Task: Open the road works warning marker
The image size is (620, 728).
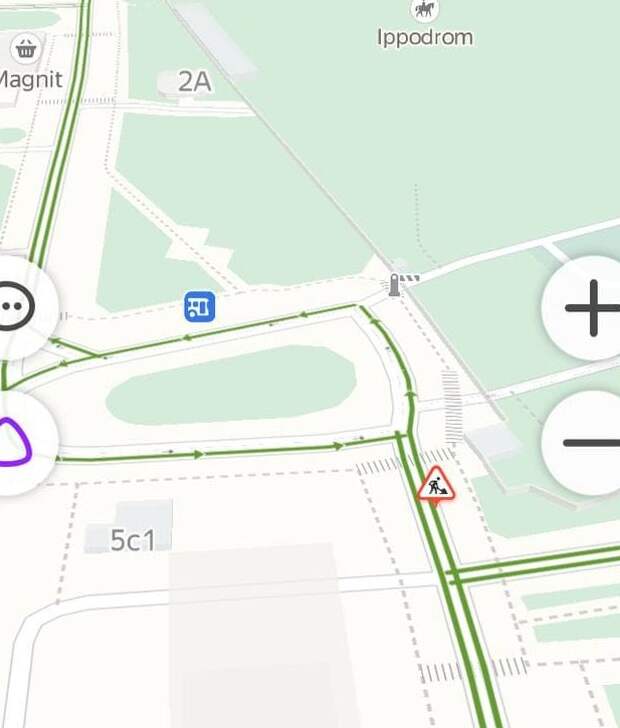Action: coord(436,486)
